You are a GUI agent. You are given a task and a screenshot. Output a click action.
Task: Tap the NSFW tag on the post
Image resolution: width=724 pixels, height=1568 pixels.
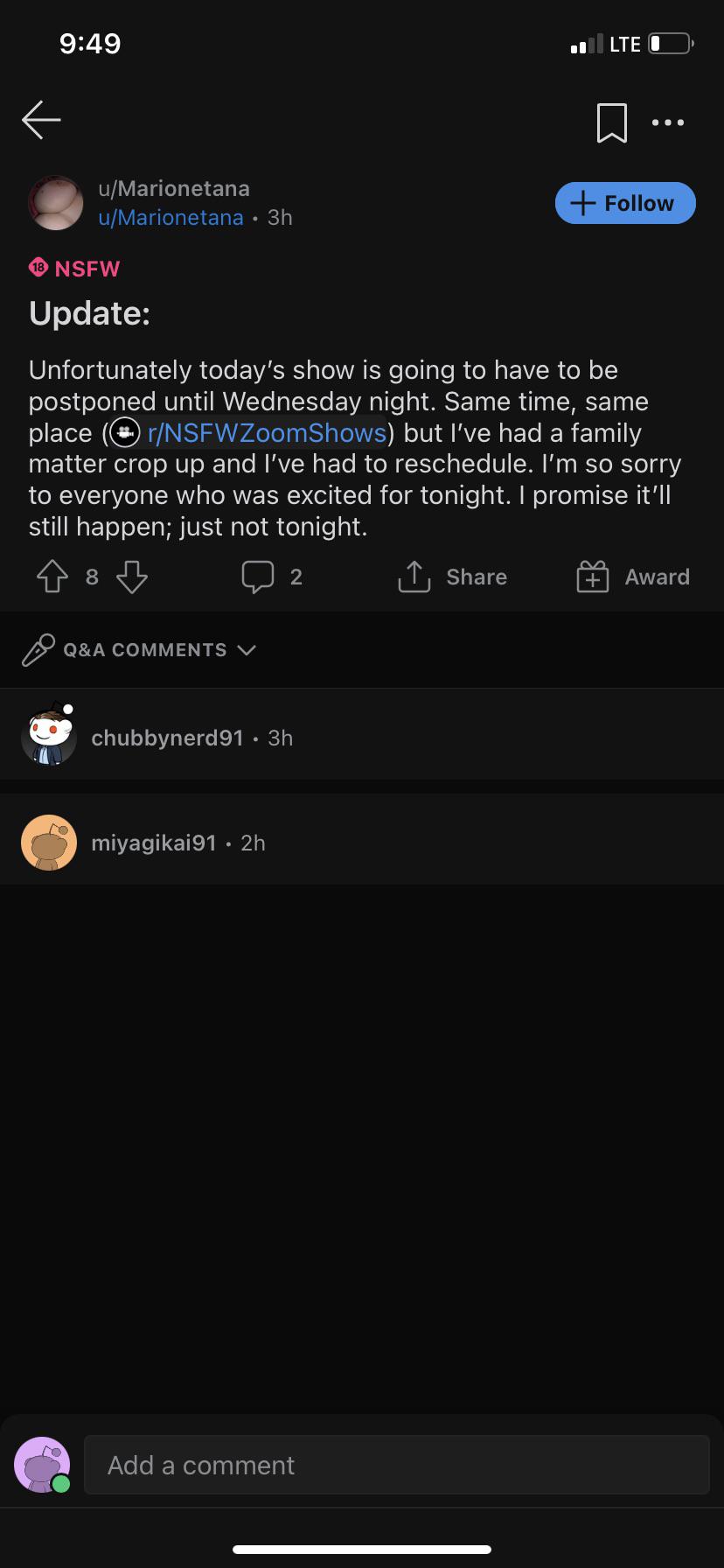tap(74, 268)
